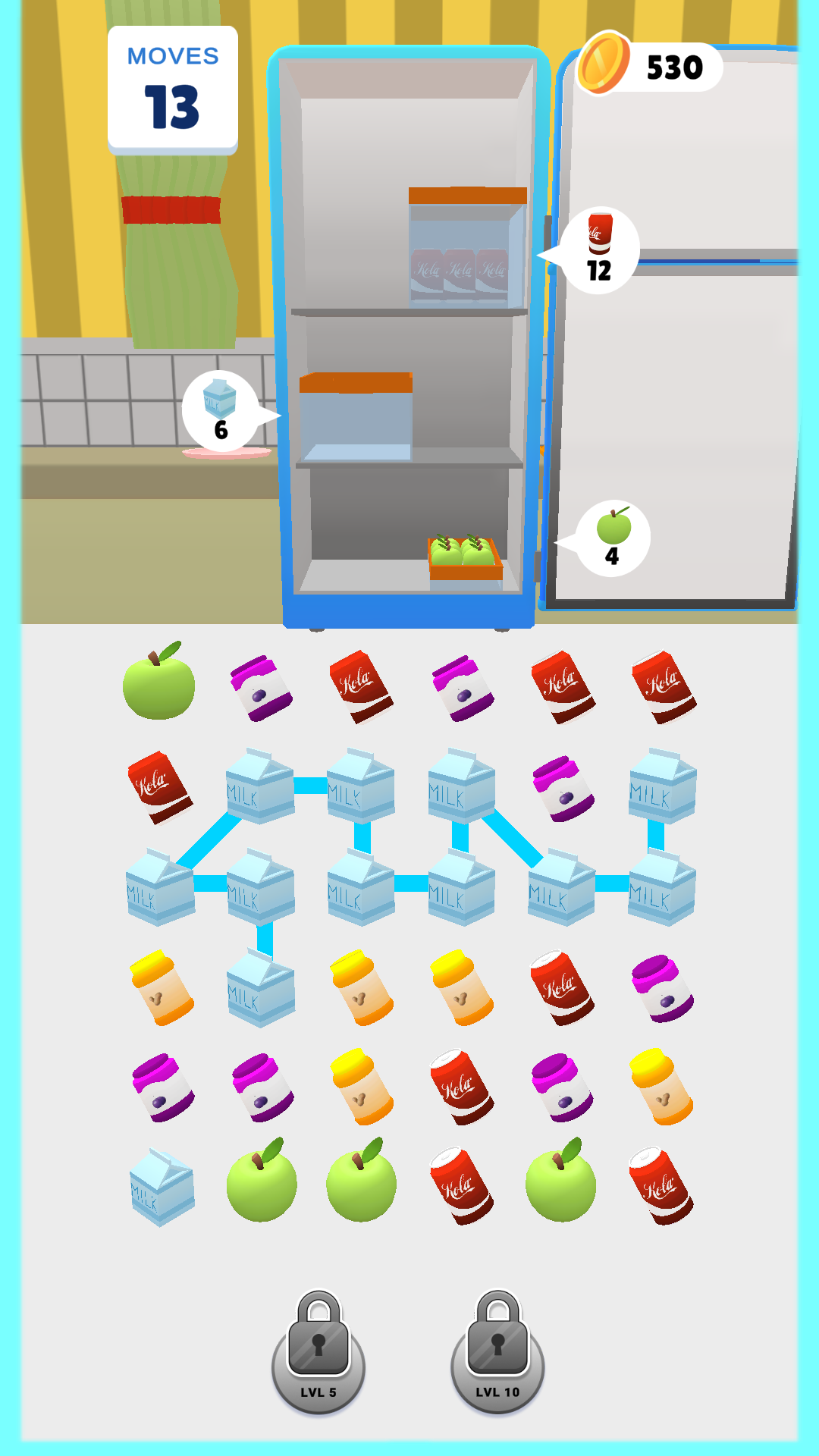Tap the locked LVL 5 booster
Viewport: 819px width, 1456px height.
pyautogui.click(x=318, y=1351)
